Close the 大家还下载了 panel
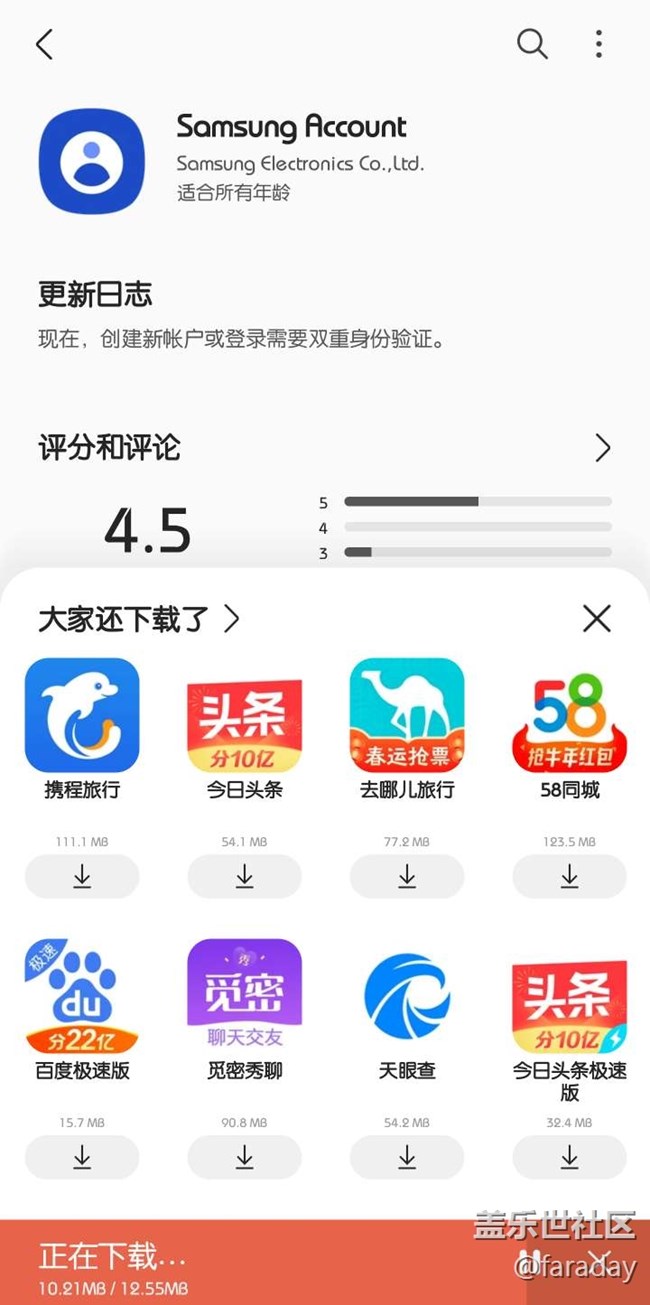This screenshot has height=1305, width=650. click(x=597, y=619)
